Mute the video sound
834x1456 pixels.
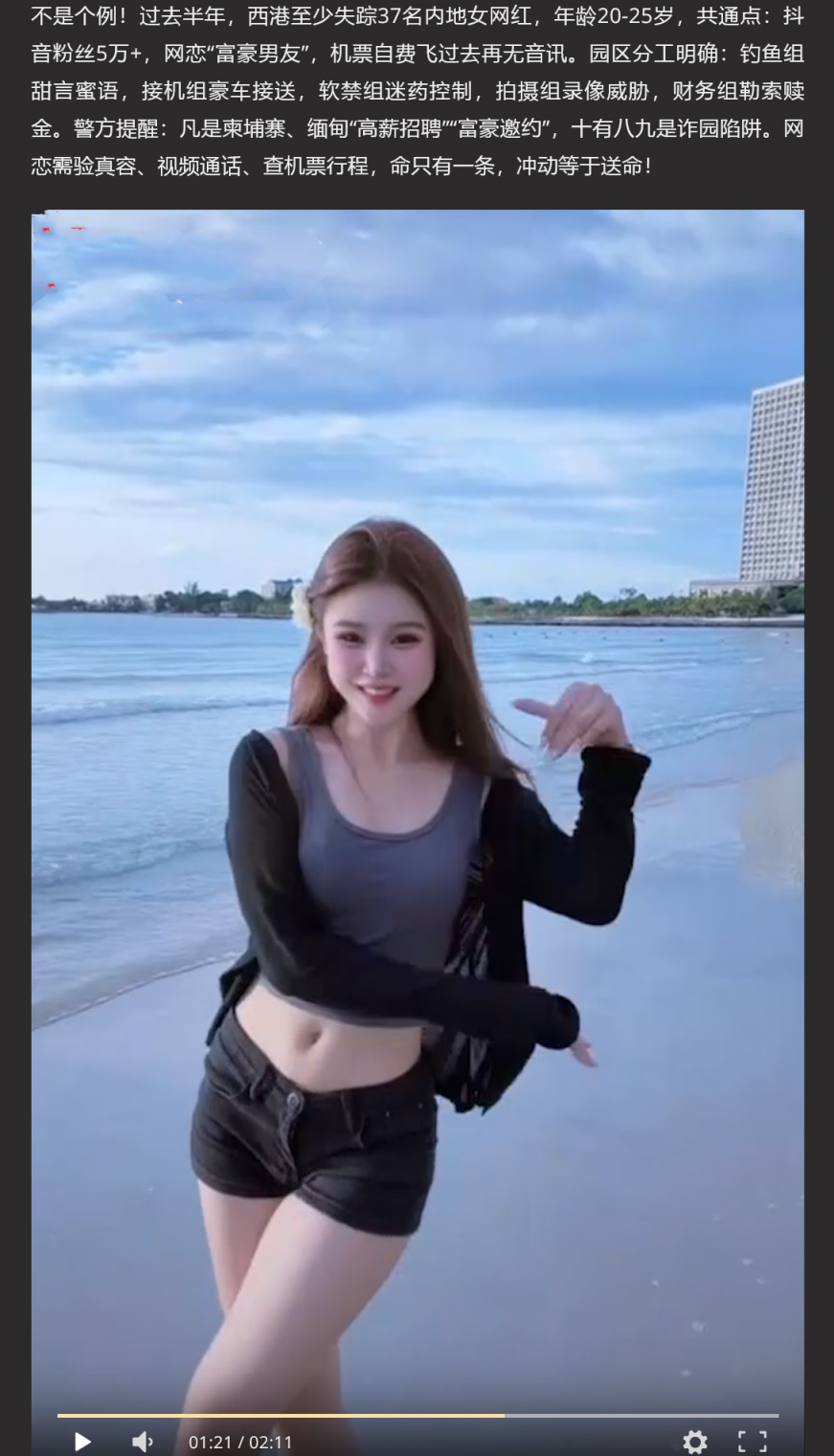coord(142,1442)
